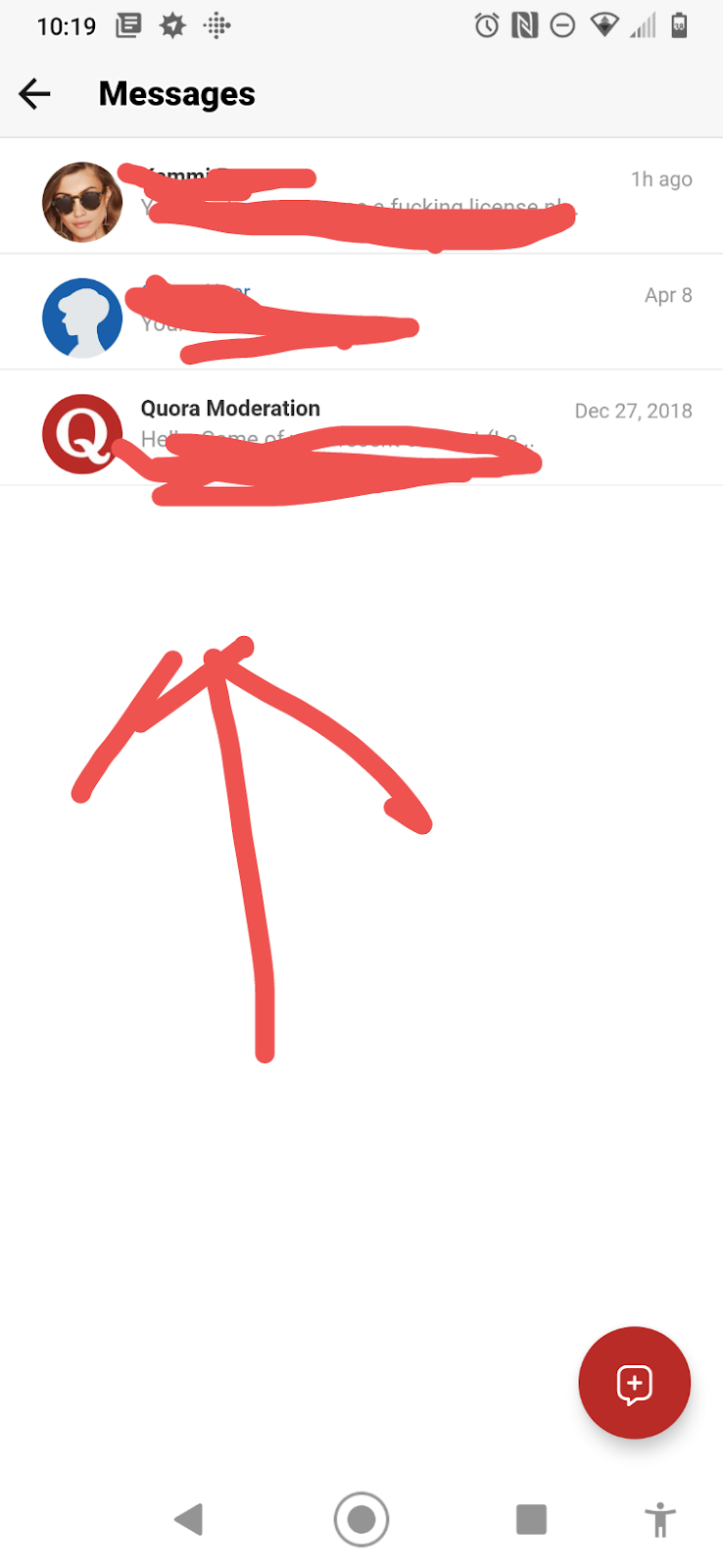Tap the system back button
The height and width of the screenshot is (1568, 723).
(x=188, y=1519)
